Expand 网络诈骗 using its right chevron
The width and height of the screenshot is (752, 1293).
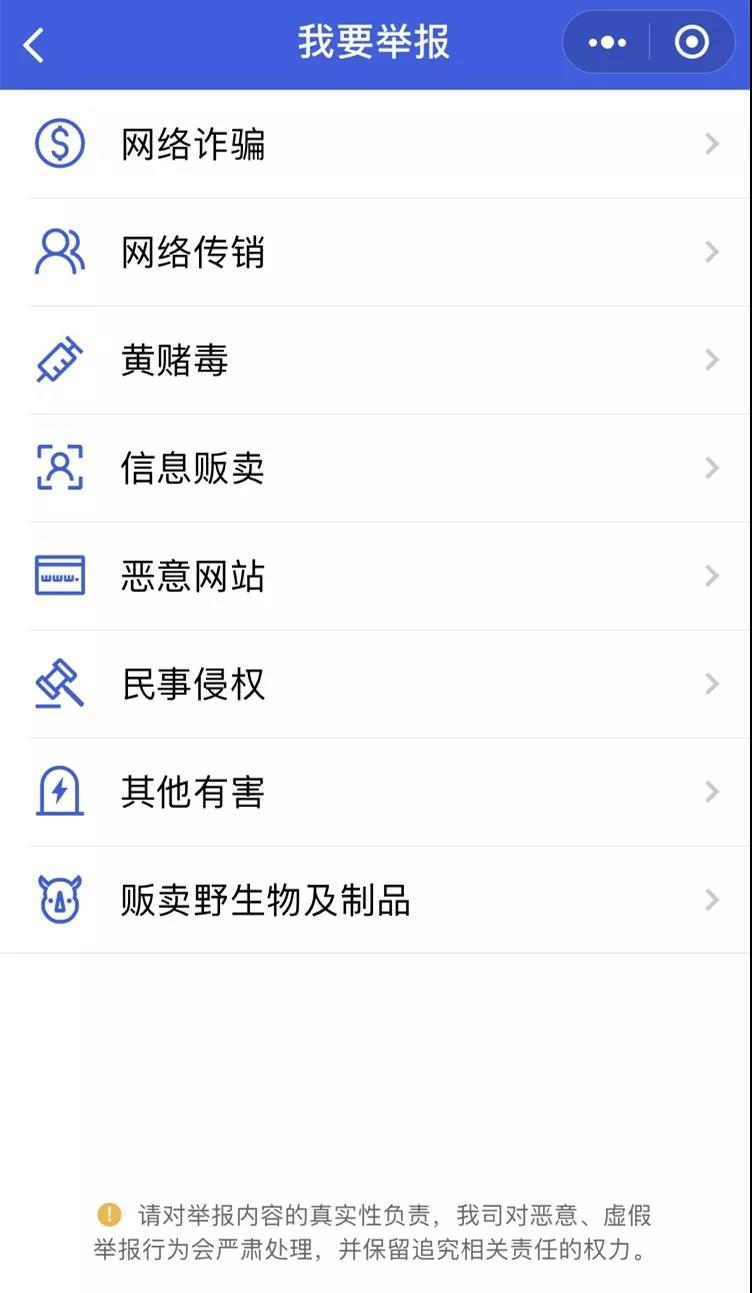point(712,143)
